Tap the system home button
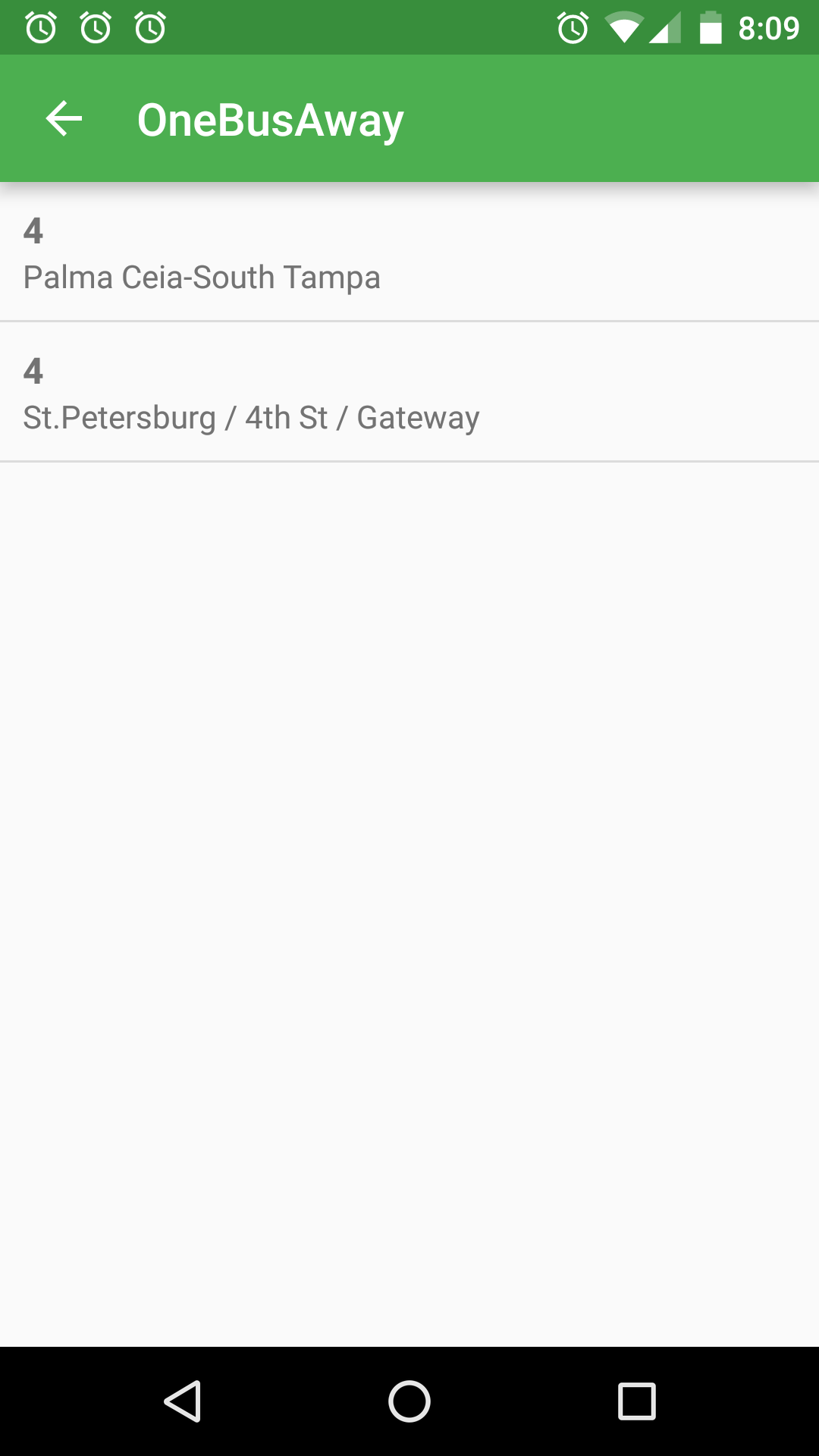Image resolution: width=819 pixels, height=1456 pixels. 409,1401
